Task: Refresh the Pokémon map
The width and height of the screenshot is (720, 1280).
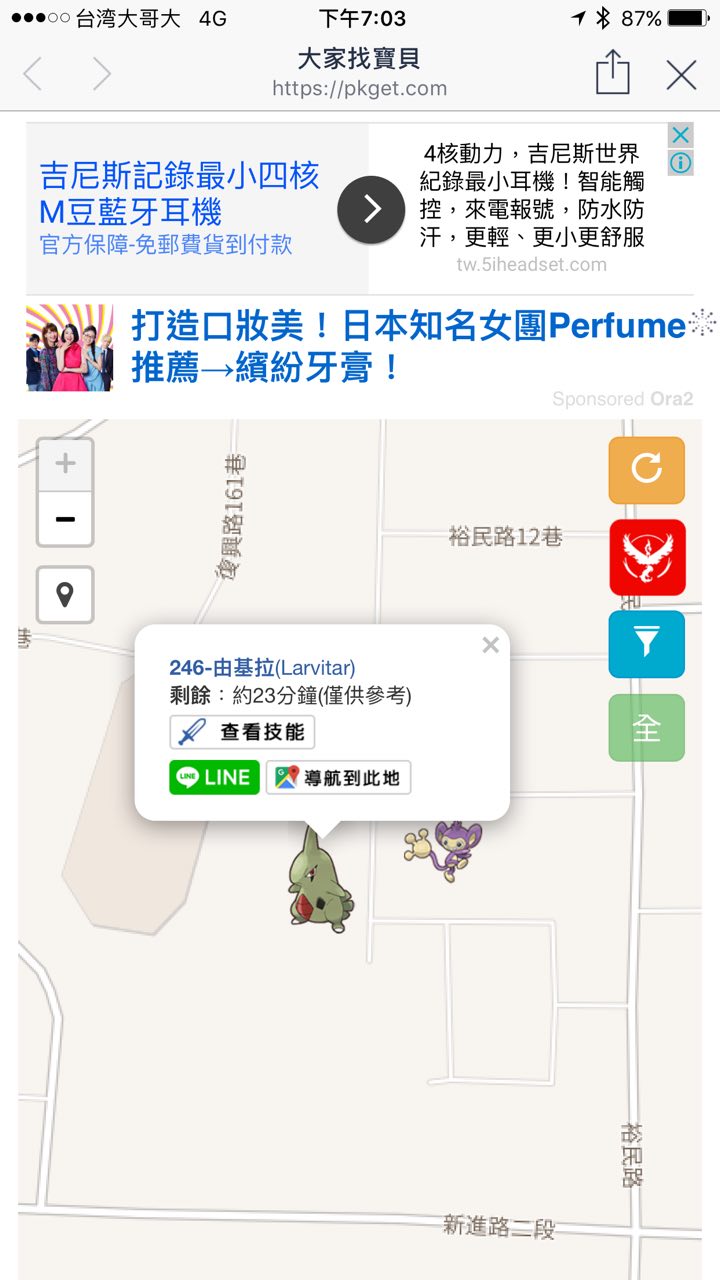Action: click(x=646, y=469)
